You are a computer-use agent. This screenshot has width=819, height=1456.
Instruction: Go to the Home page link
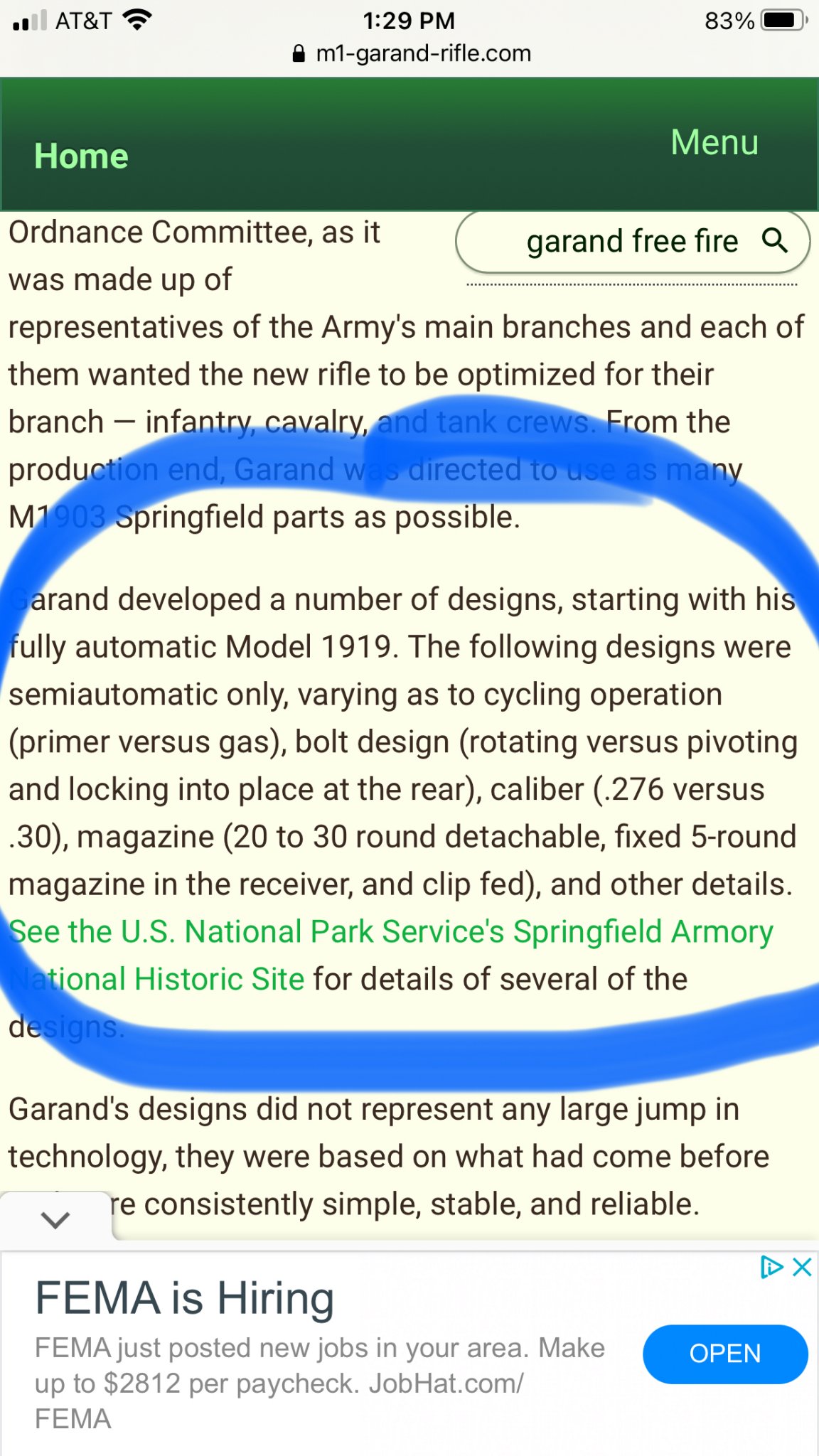click(x=81, y=156)
